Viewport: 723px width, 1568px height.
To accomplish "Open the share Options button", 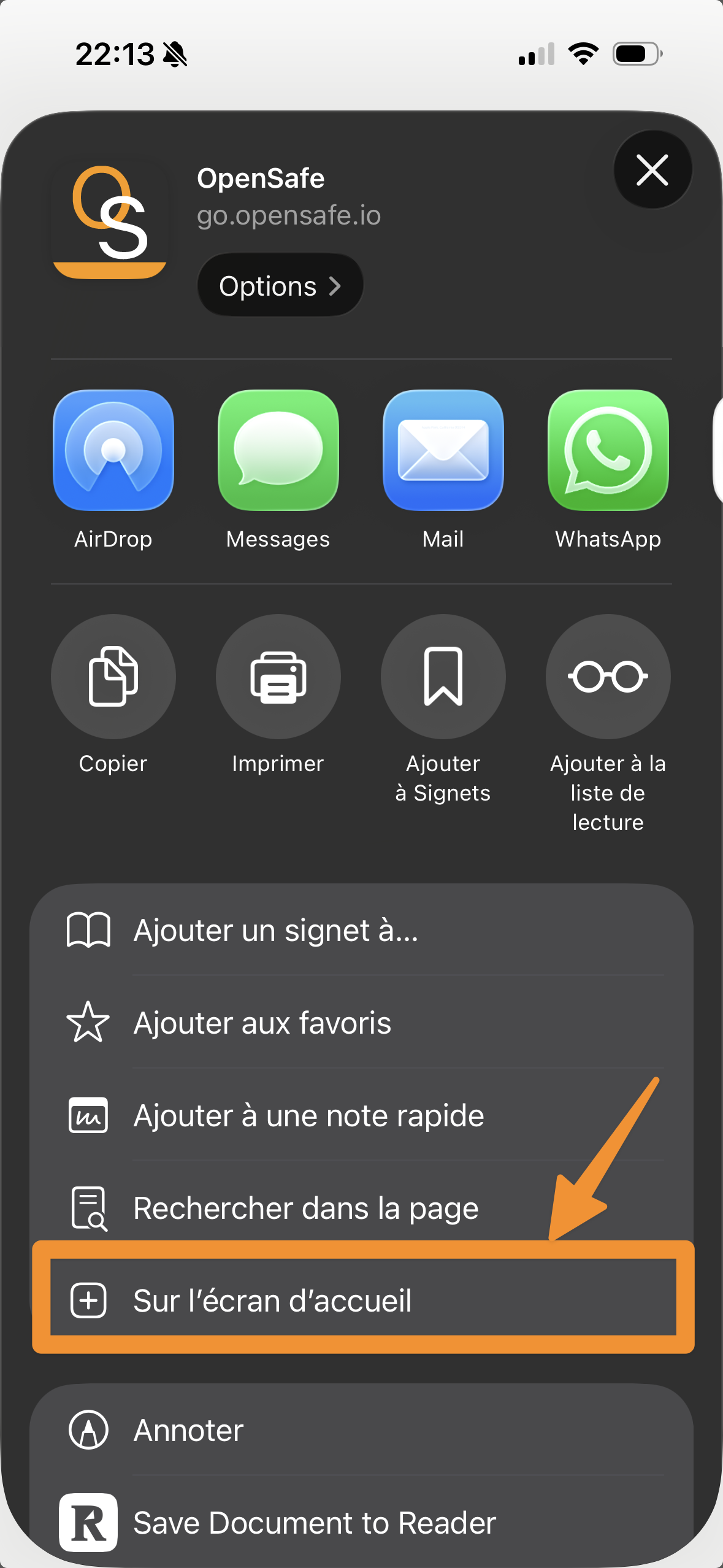I will point(280,286).
